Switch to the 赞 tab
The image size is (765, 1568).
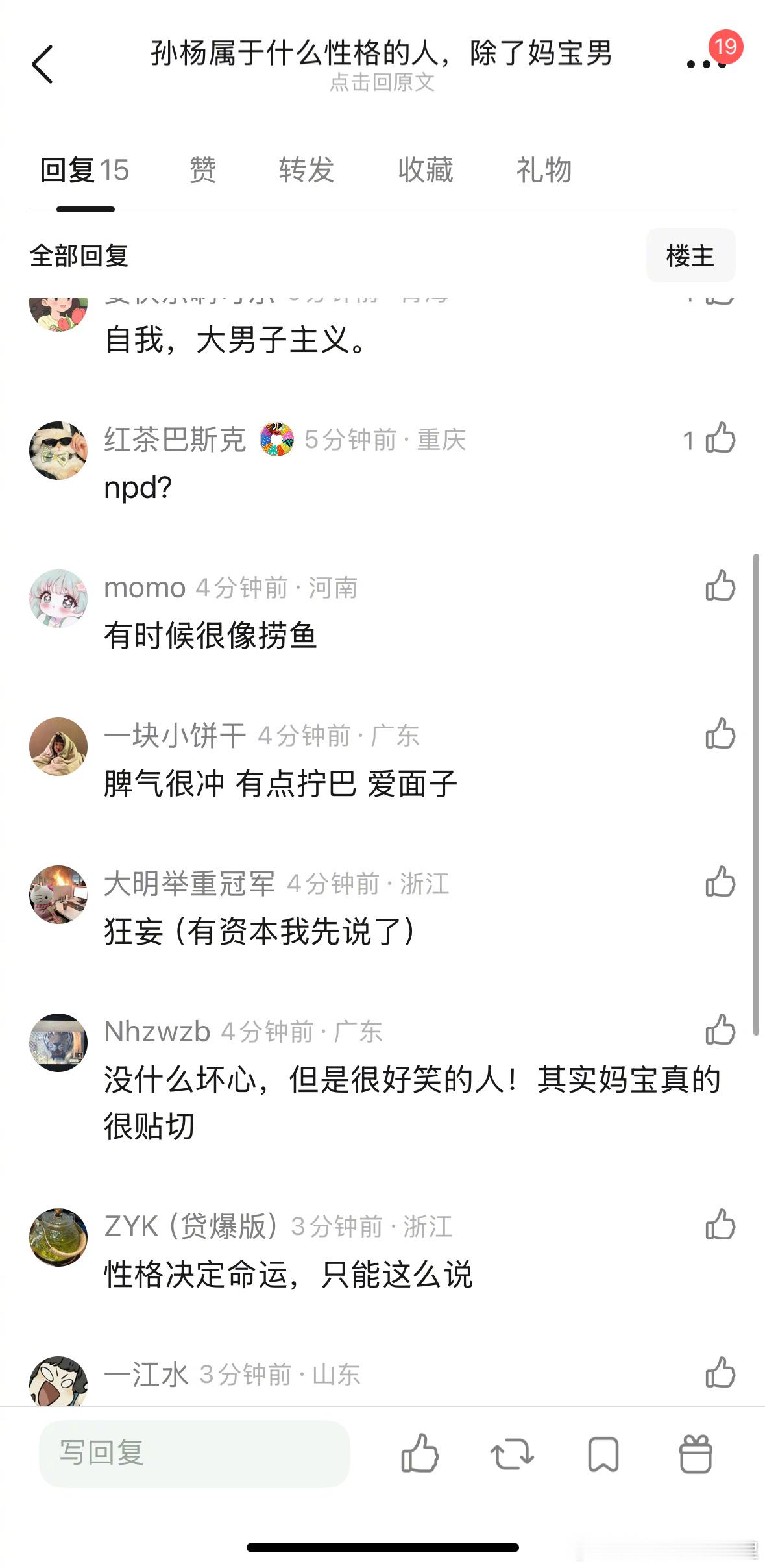point(202,170)
